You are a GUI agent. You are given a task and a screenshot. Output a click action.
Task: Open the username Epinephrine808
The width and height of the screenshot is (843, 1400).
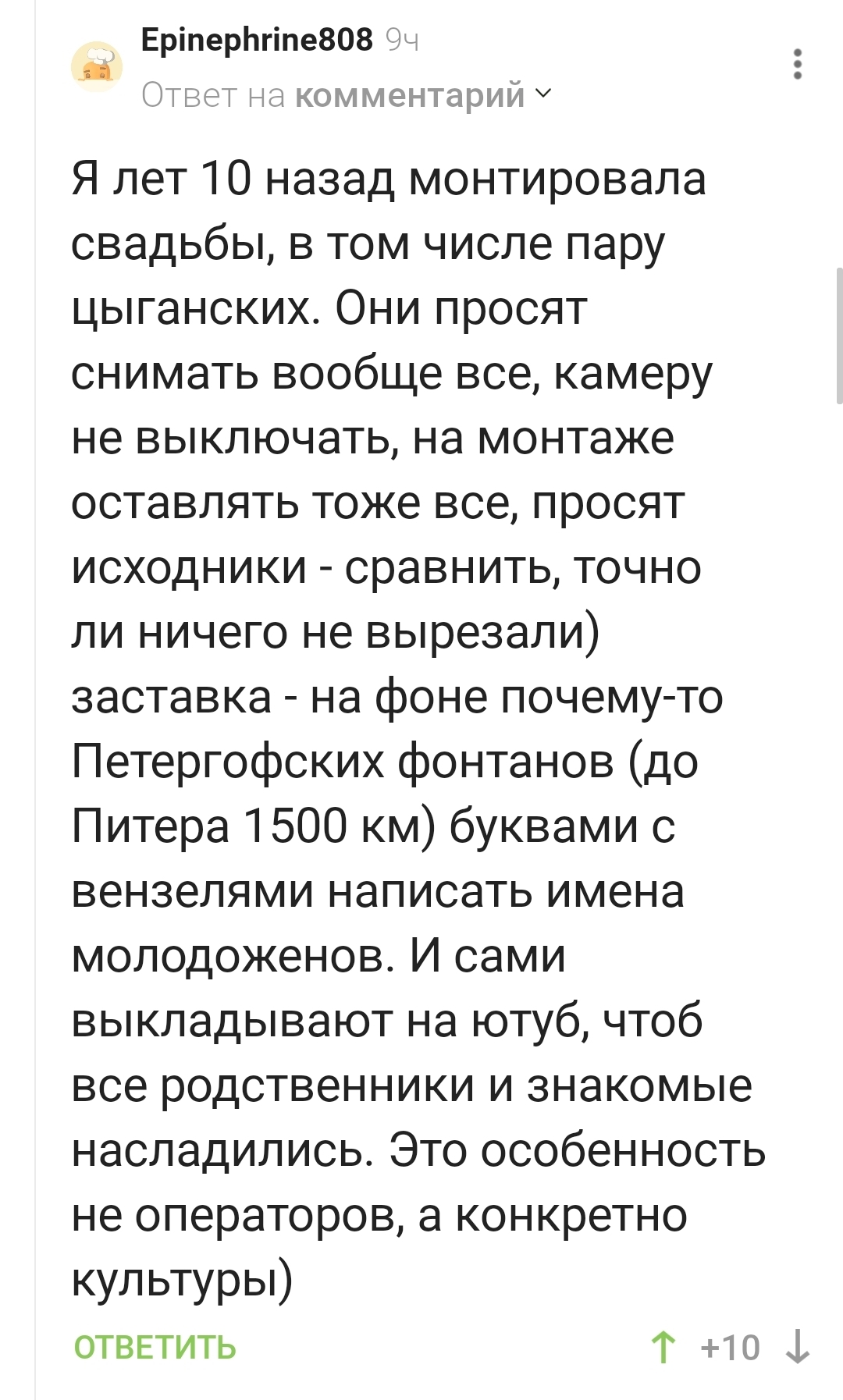[257, 39]
